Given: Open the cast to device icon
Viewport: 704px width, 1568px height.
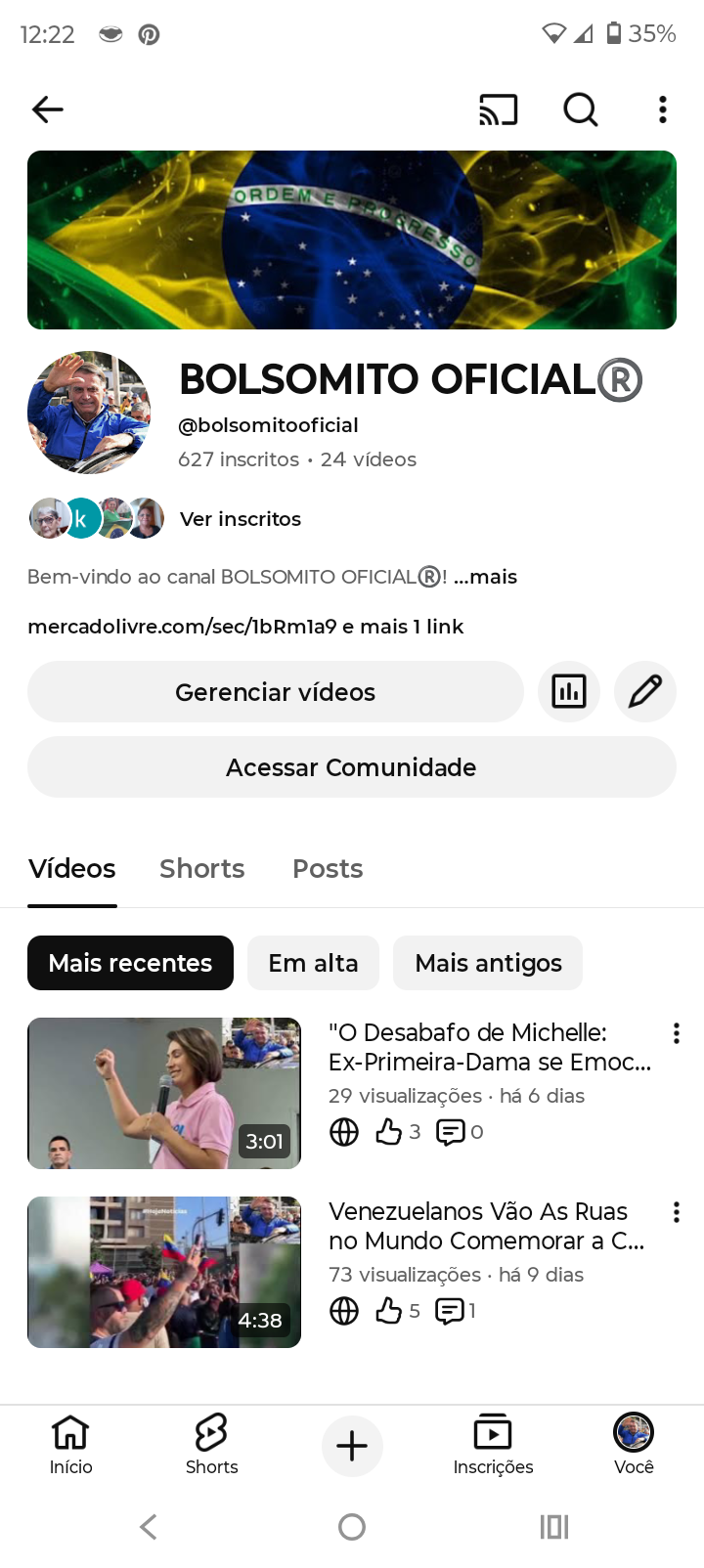Looking at the screenshot, I should pyautogui.click(x=498, y=109).
